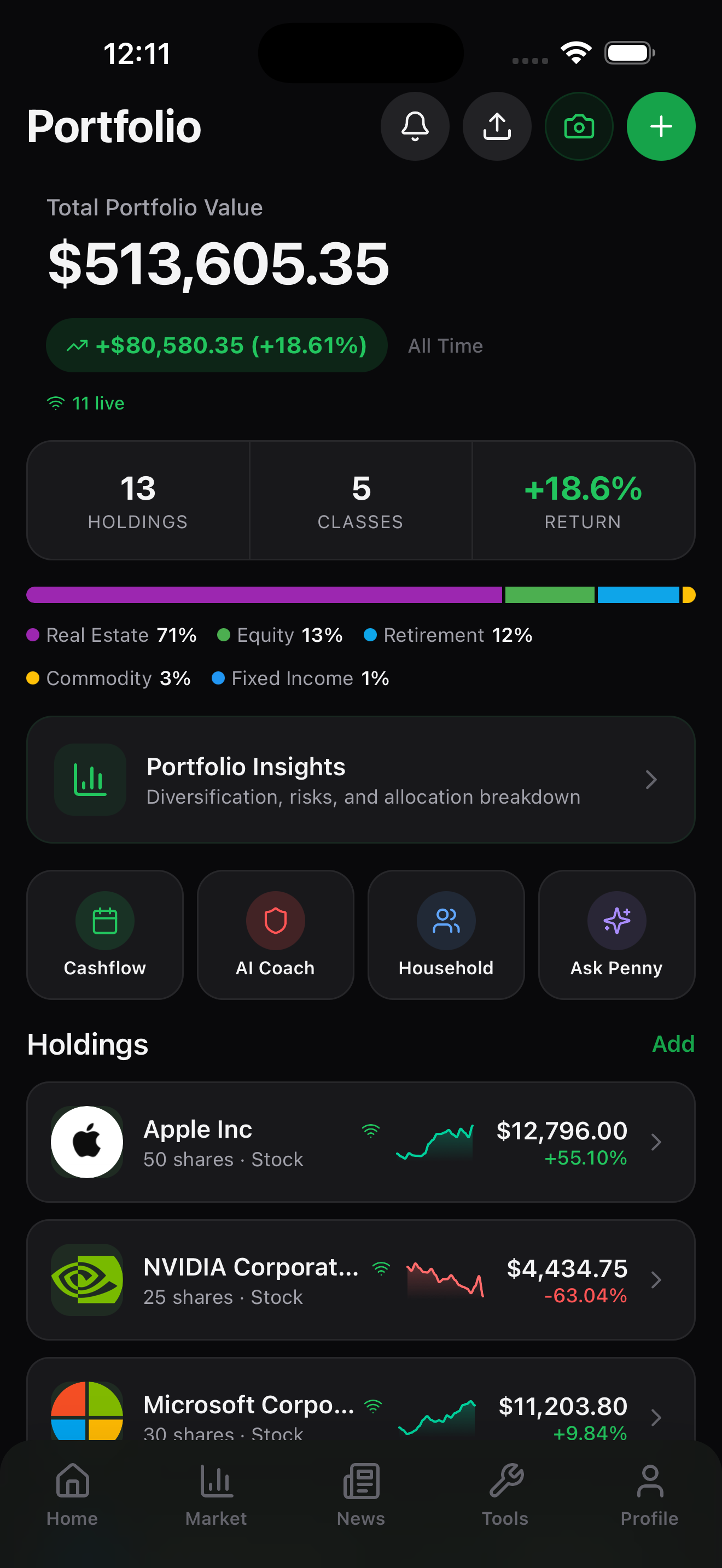Tap the Apple Inc sparkline chart
This screenshot has height=1568, width=722.
(x=435, y=1143)
